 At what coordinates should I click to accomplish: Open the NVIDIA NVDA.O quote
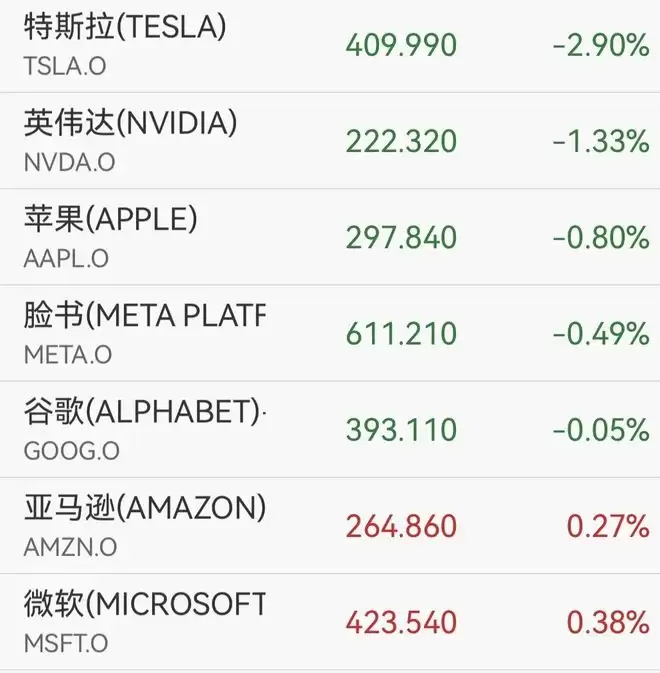[330, 141]
